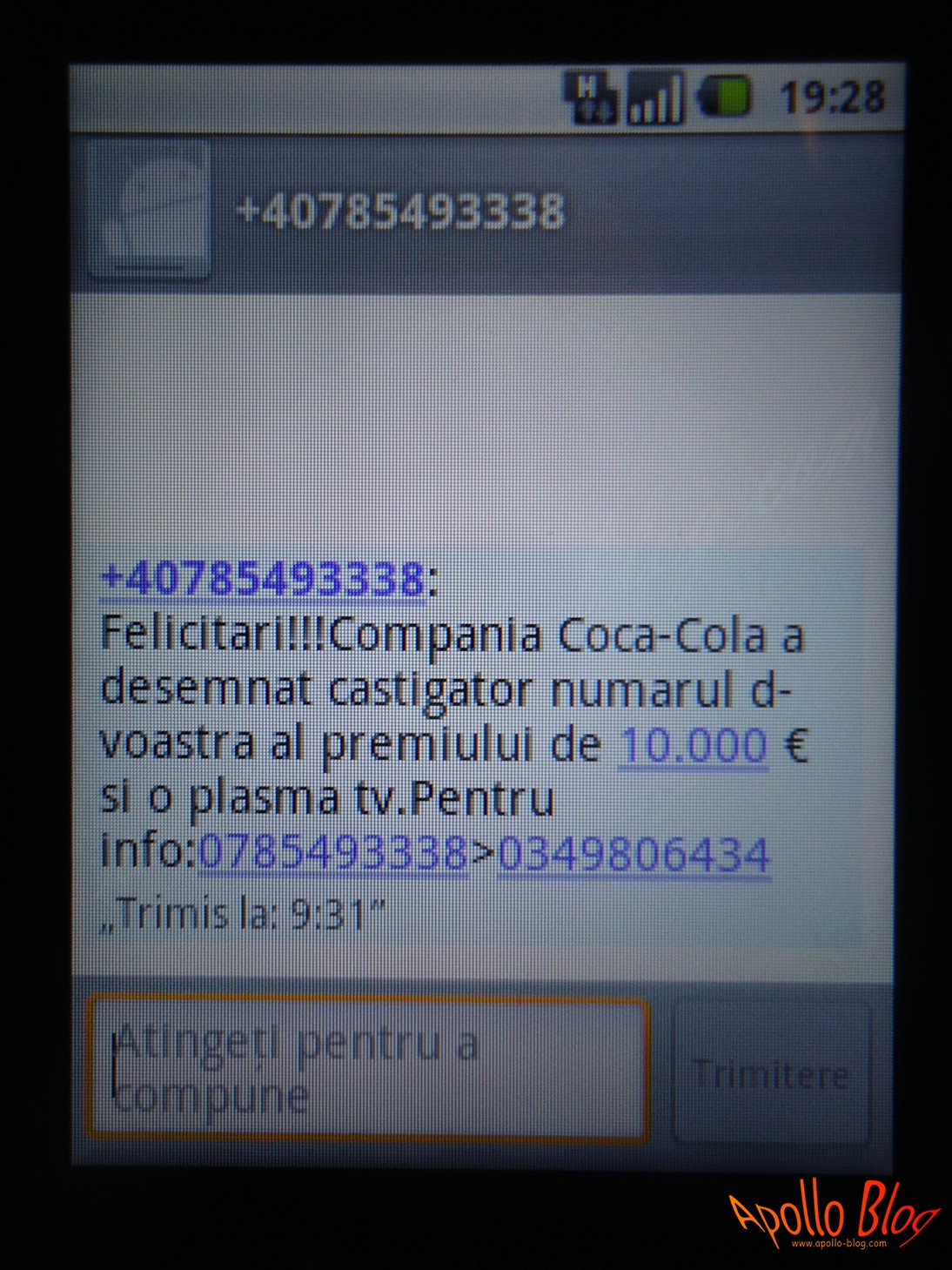
Task: Call the linked number 0785493338
Action: click(333, 853)
